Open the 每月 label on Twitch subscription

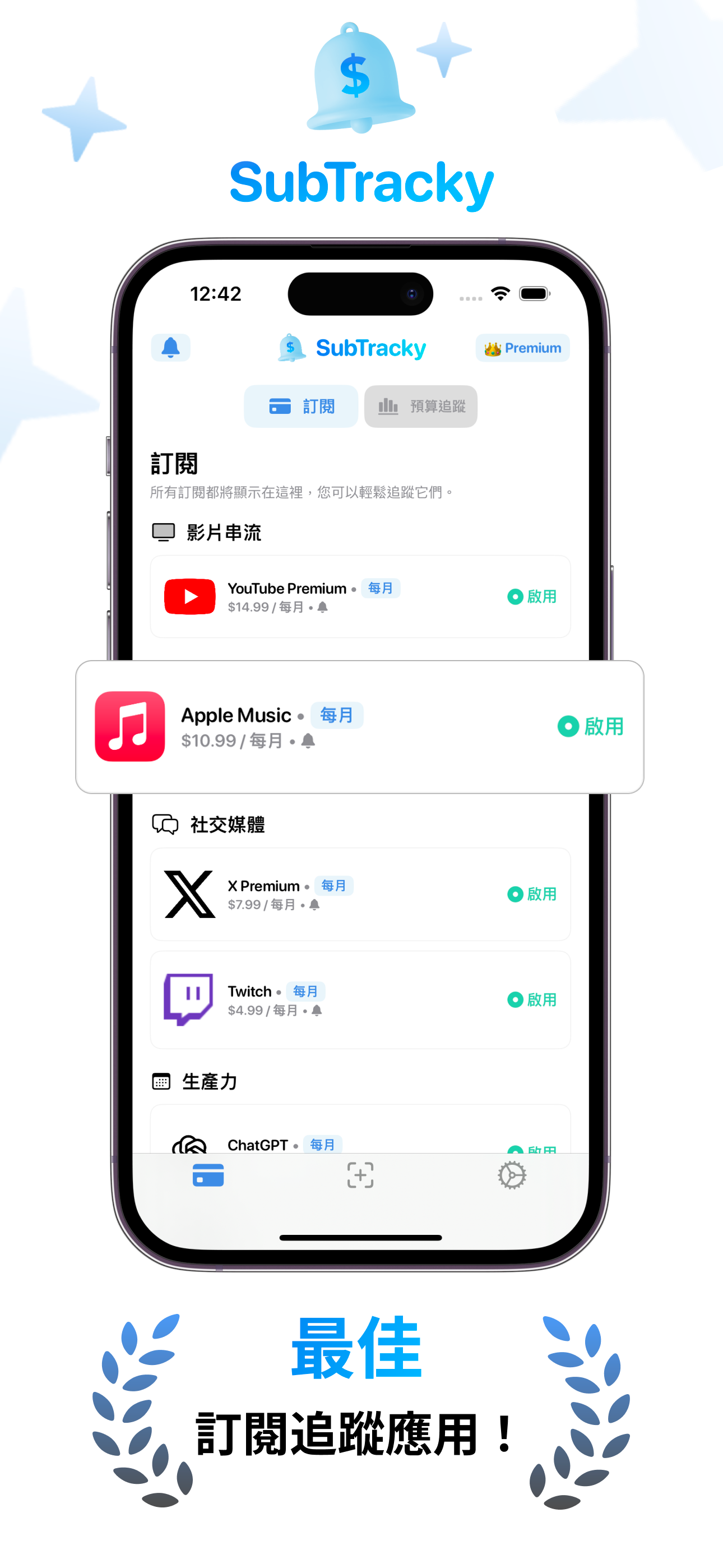click(x=305, y=991)
